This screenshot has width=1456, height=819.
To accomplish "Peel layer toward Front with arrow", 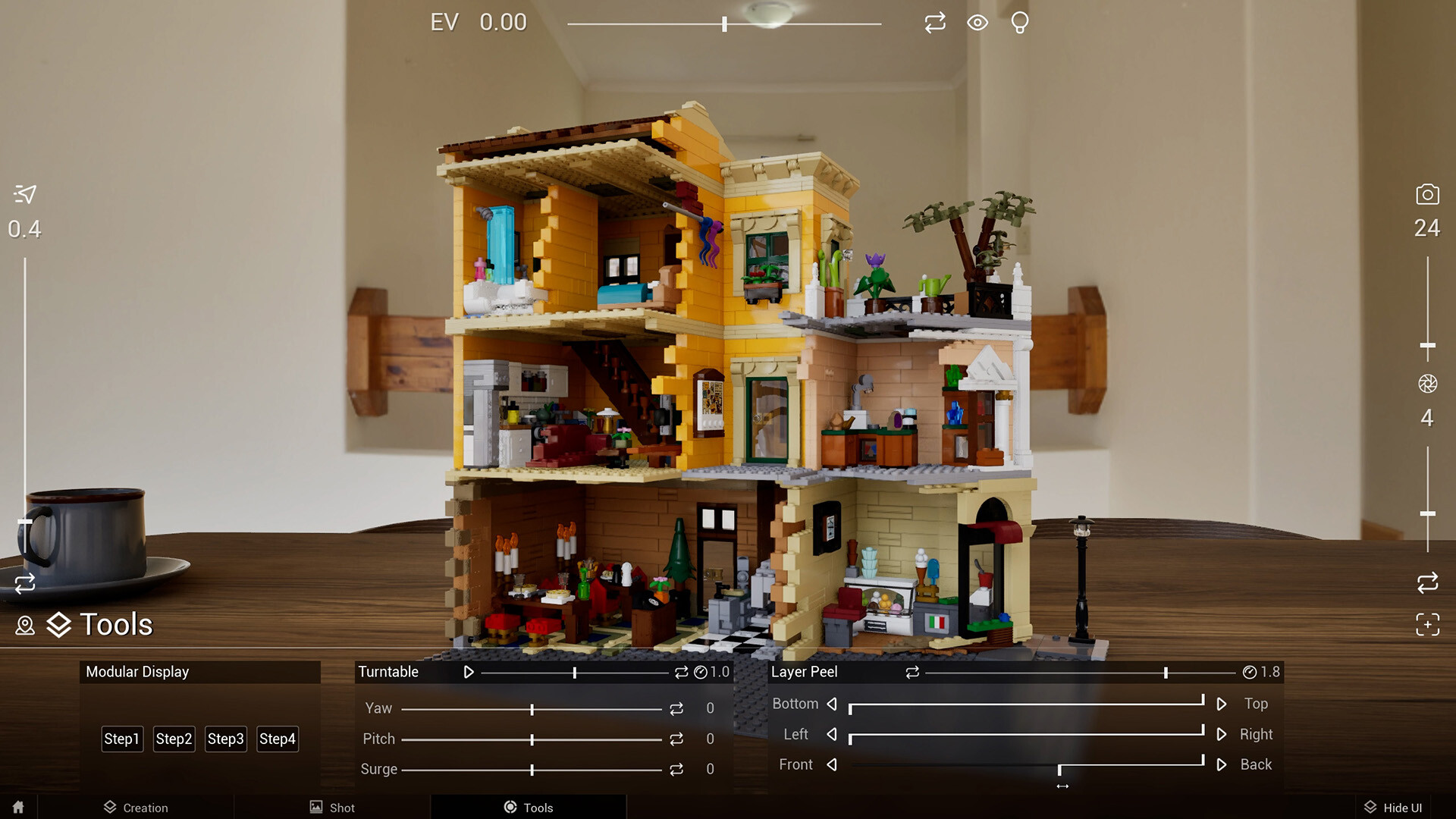I will [x=832, y=764].
